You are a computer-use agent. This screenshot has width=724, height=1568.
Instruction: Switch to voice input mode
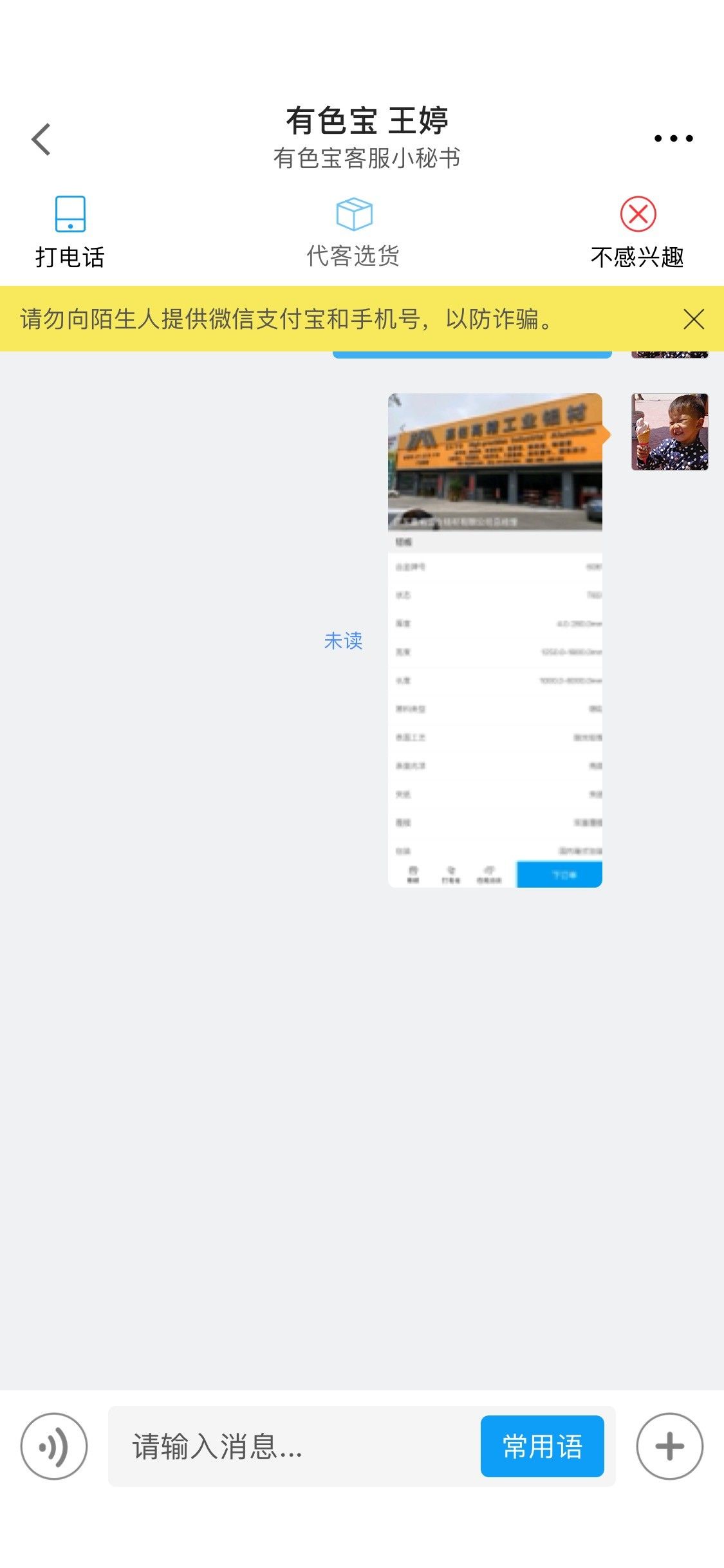tap(54, 1446)
